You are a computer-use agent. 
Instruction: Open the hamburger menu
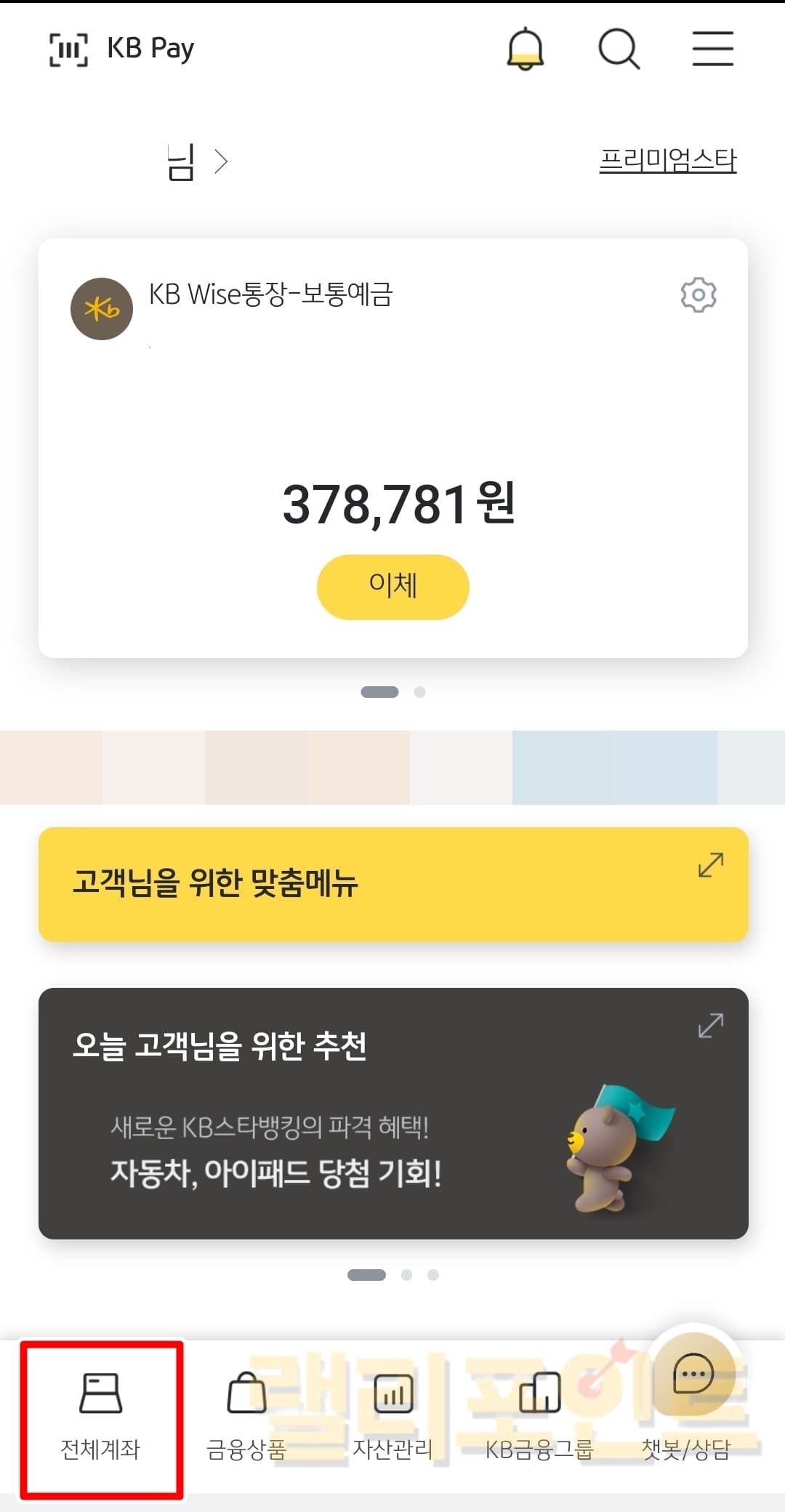pyautogui.click(x=712, y=49)
